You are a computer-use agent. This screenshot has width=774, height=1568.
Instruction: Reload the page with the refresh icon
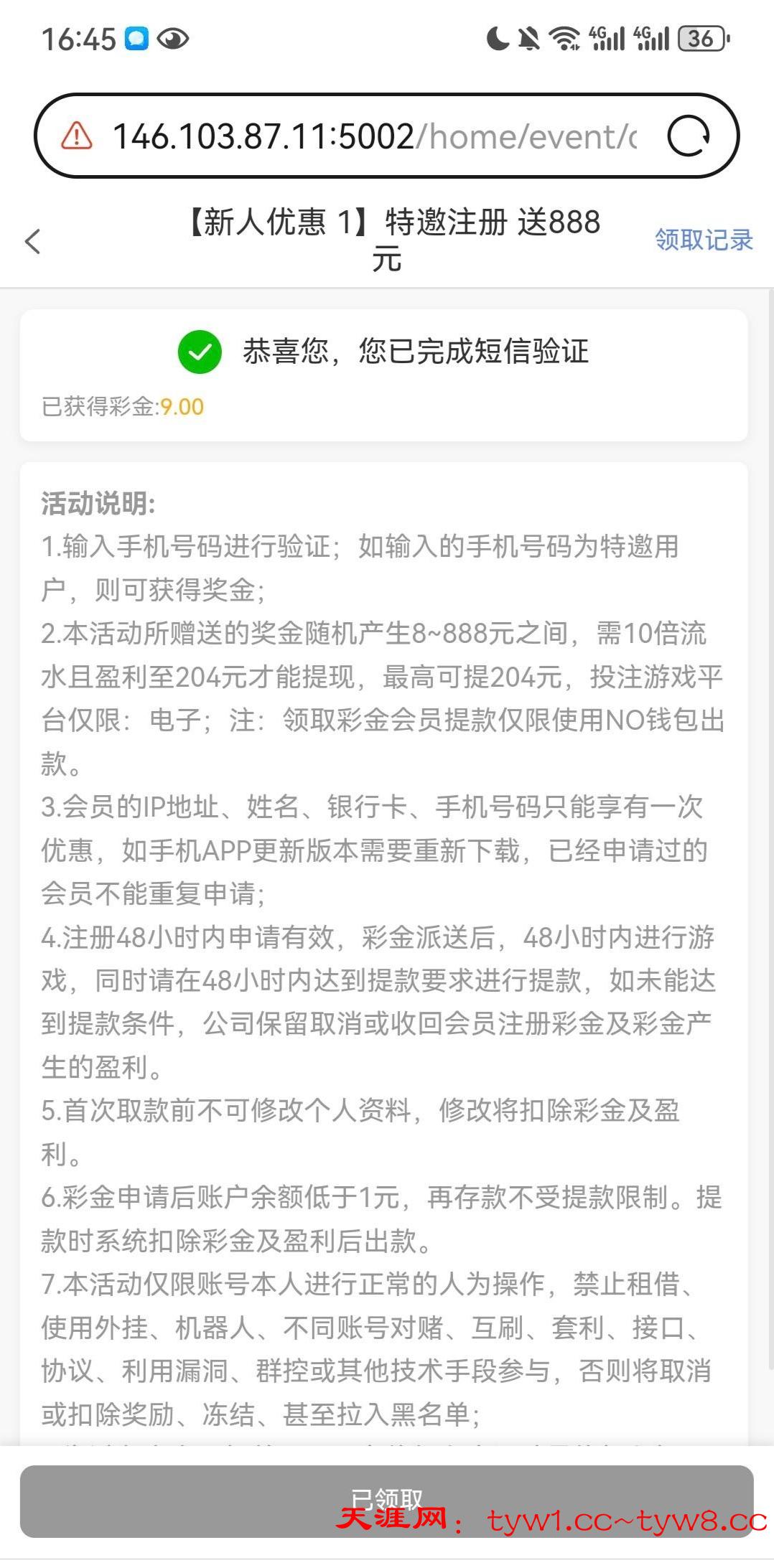click(688, 136)
